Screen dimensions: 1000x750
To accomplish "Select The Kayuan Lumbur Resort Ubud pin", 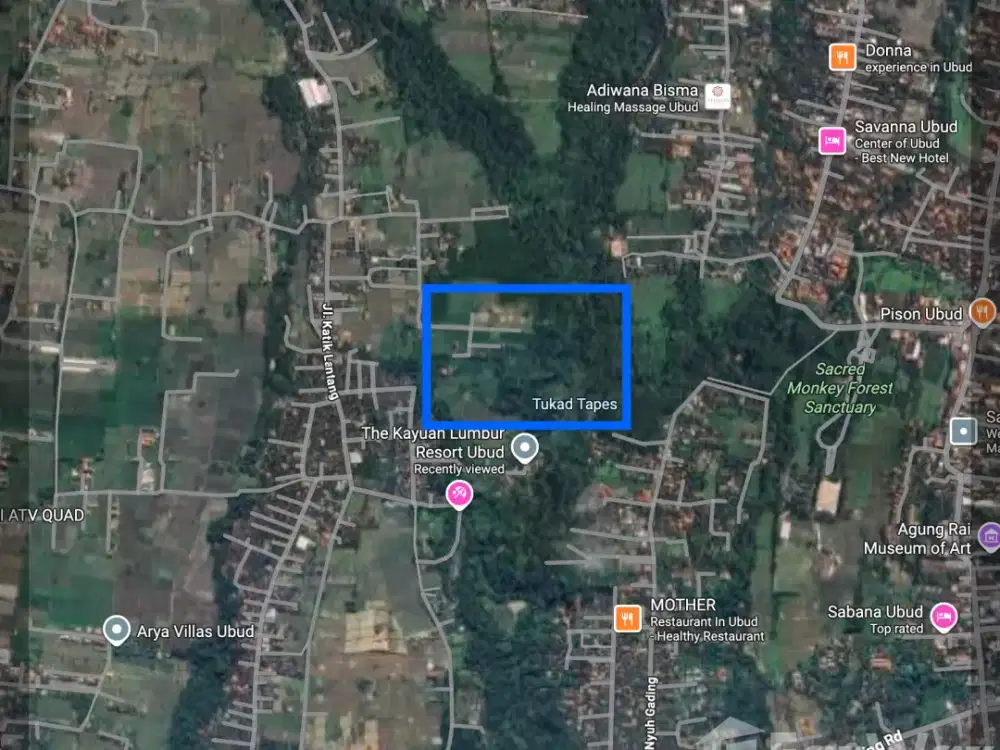I will (524, 447).
